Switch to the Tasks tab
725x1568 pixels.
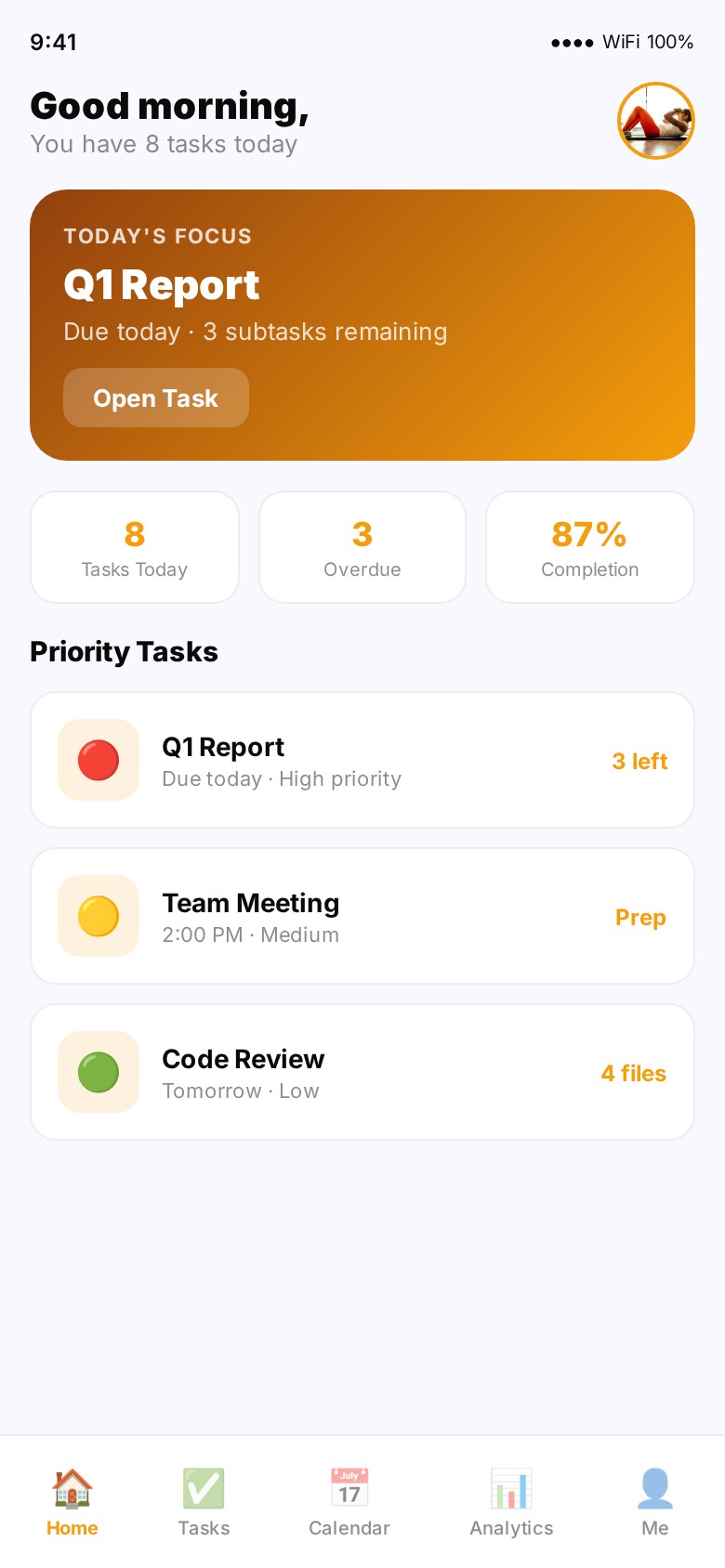tap(204, 1501)
